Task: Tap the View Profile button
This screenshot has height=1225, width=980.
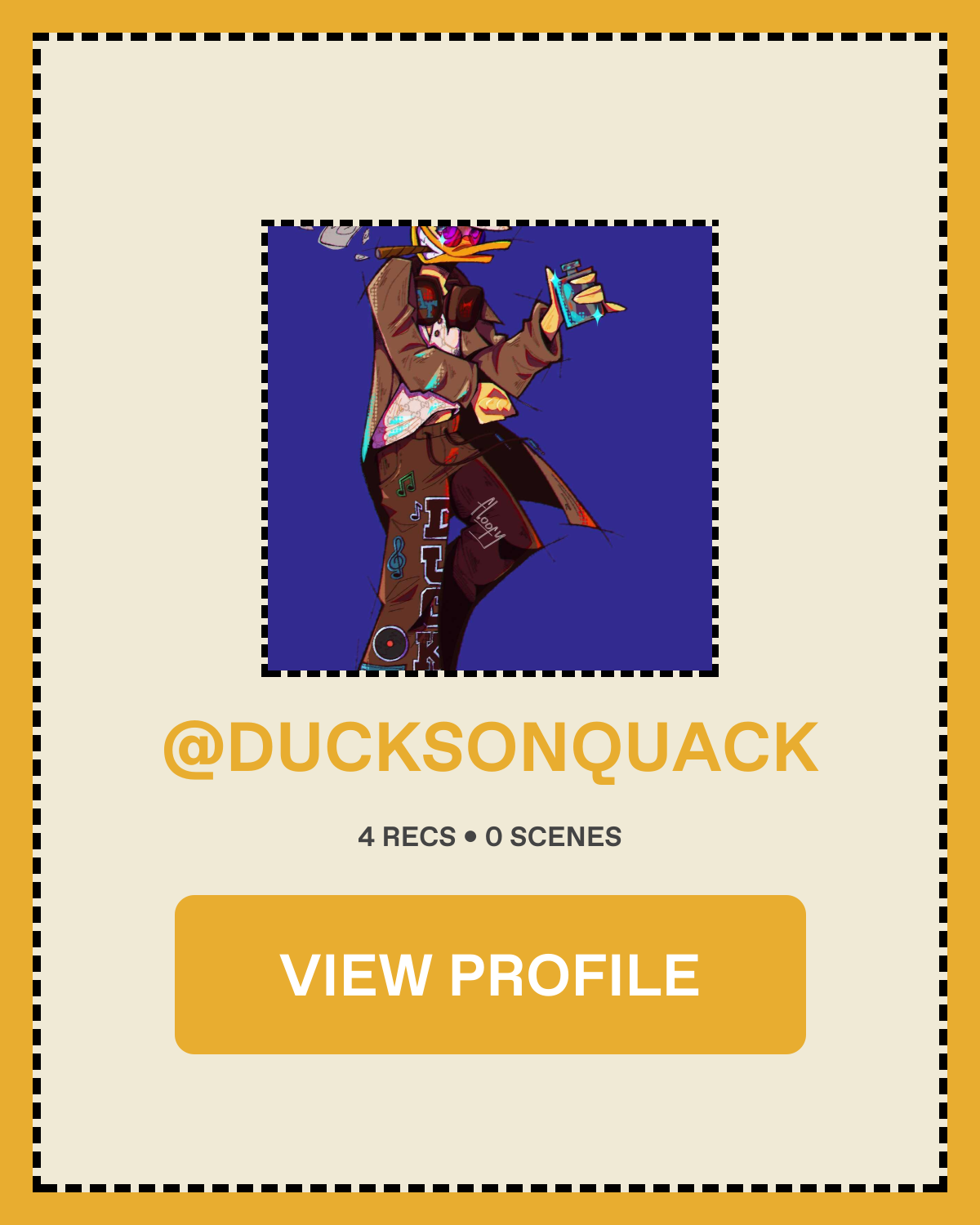Action: click(x=490, y=974)
